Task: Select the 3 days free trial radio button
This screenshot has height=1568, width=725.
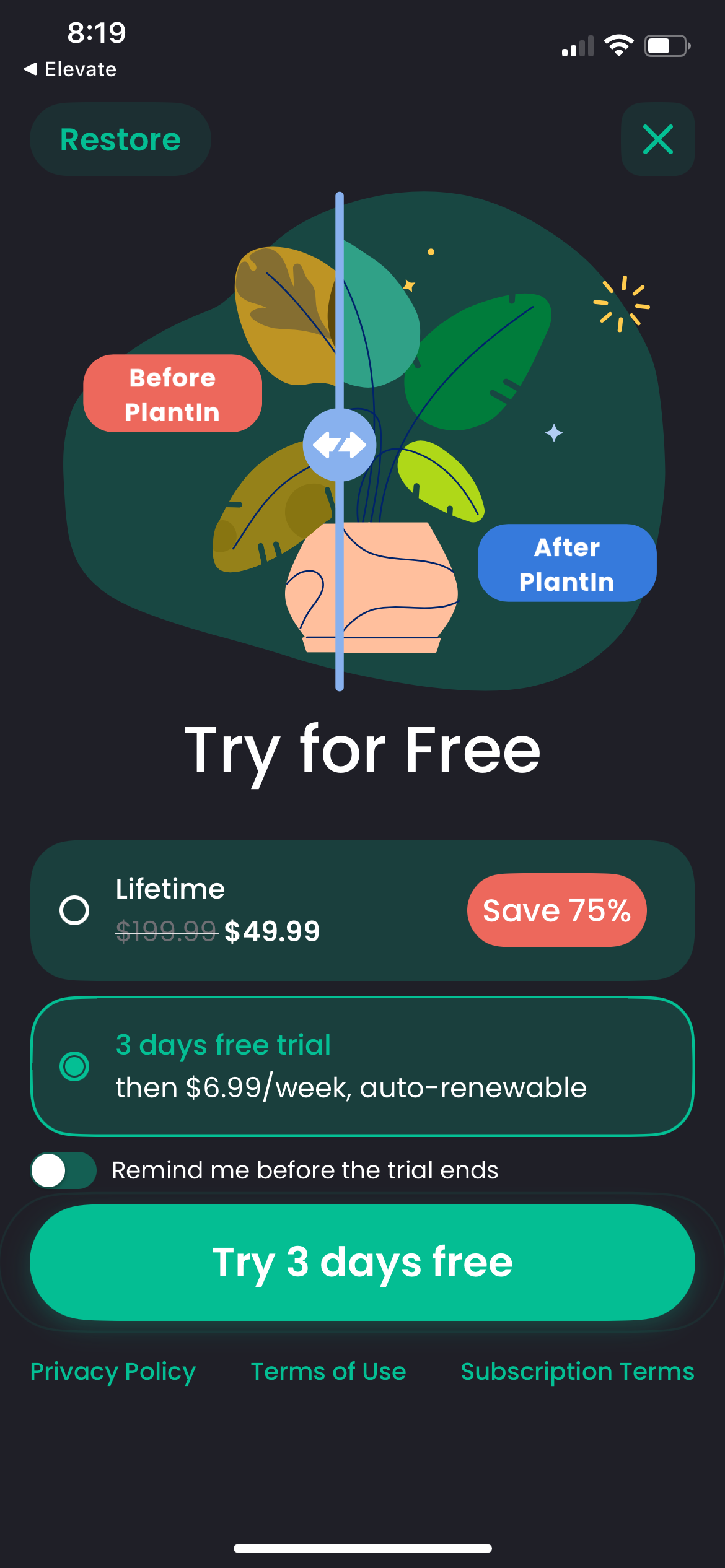Action: 74,1066
